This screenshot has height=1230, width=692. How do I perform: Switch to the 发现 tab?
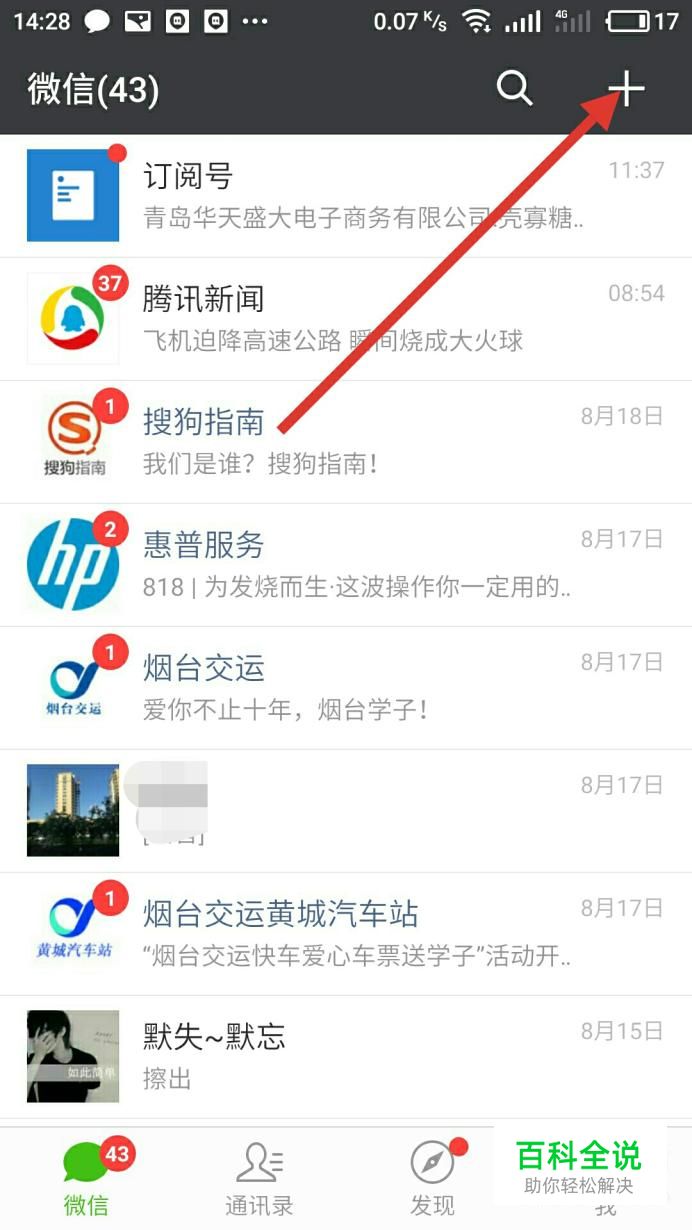coord(432,1179)
